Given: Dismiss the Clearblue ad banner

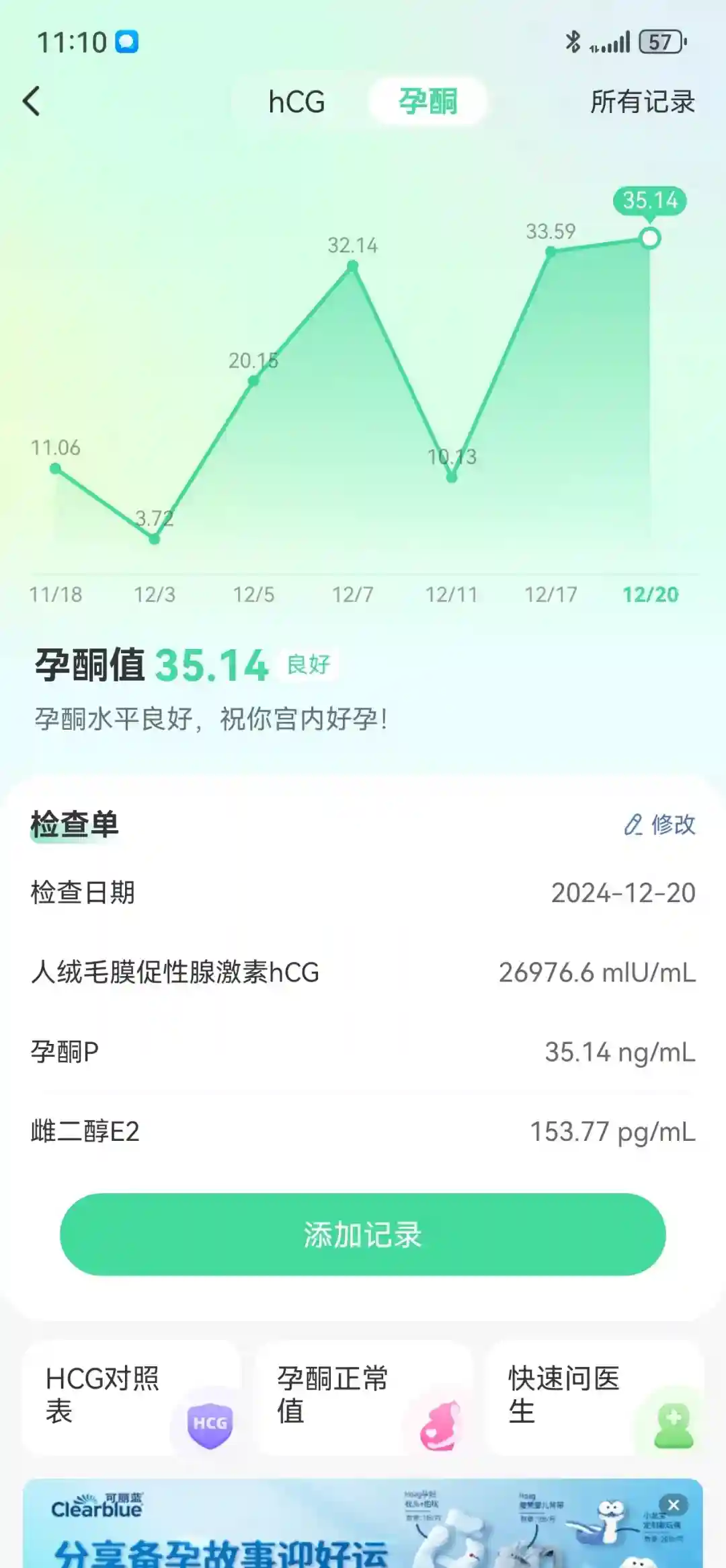Looking at the screenshot, I should 674,1505.
